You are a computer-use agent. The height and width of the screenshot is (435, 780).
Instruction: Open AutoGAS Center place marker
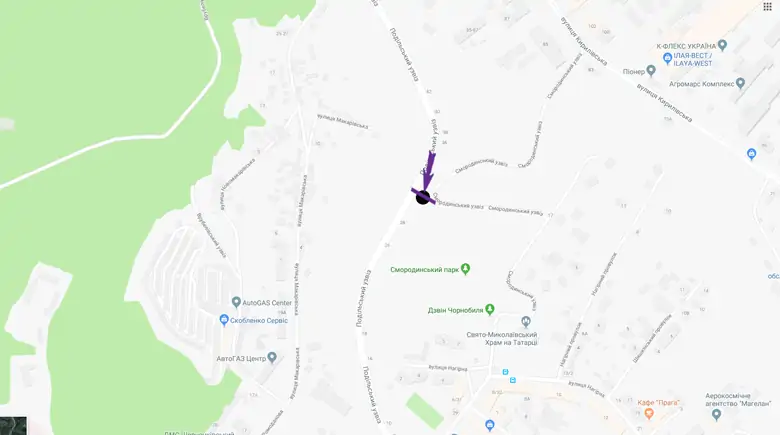click(236, 301)
